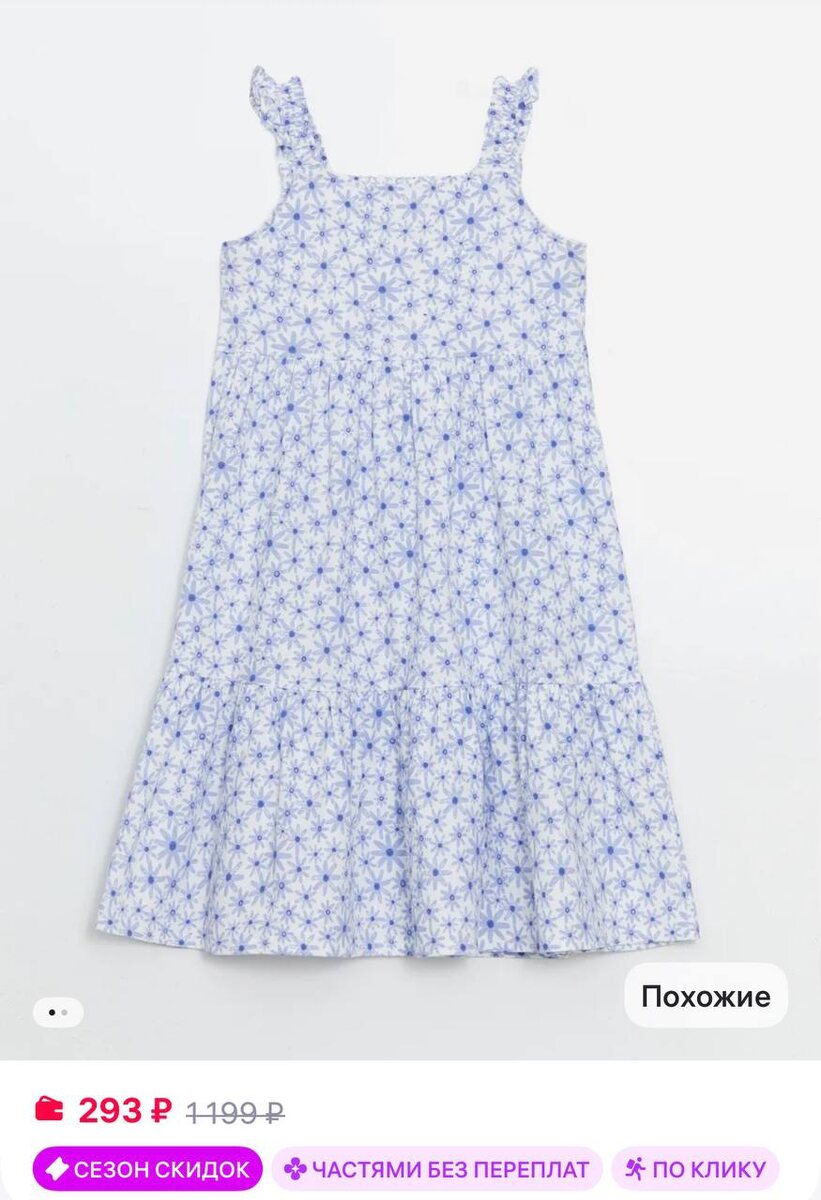The height and width of the screenshot is (1200, 821).
Task: Tap the СЕЗОН СКИДОК promo chip
Action: pos(147,1169)
